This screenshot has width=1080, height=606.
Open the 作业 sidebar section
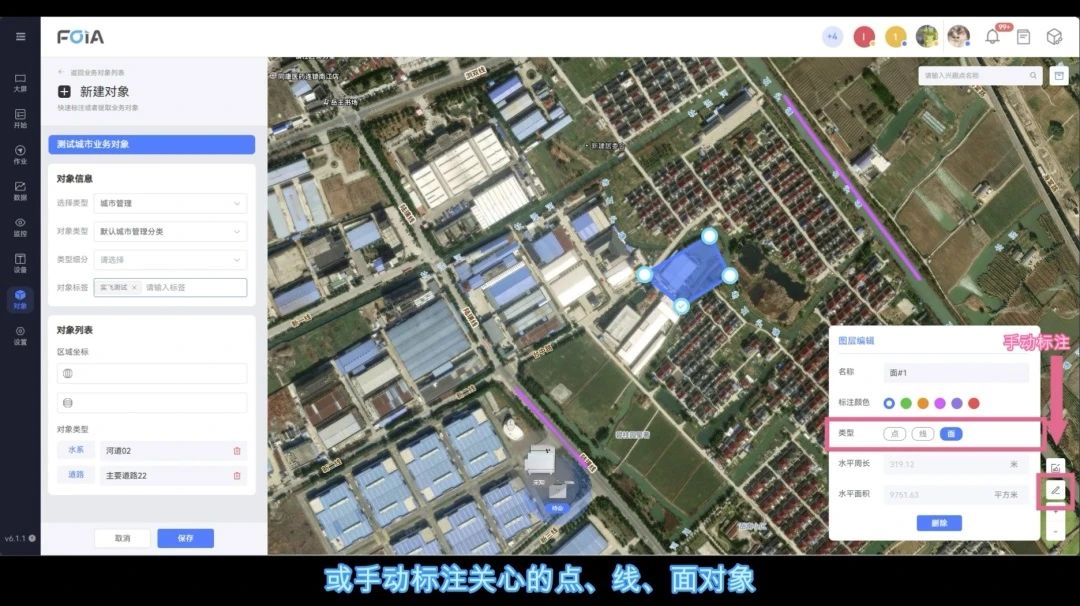point(20,155)
